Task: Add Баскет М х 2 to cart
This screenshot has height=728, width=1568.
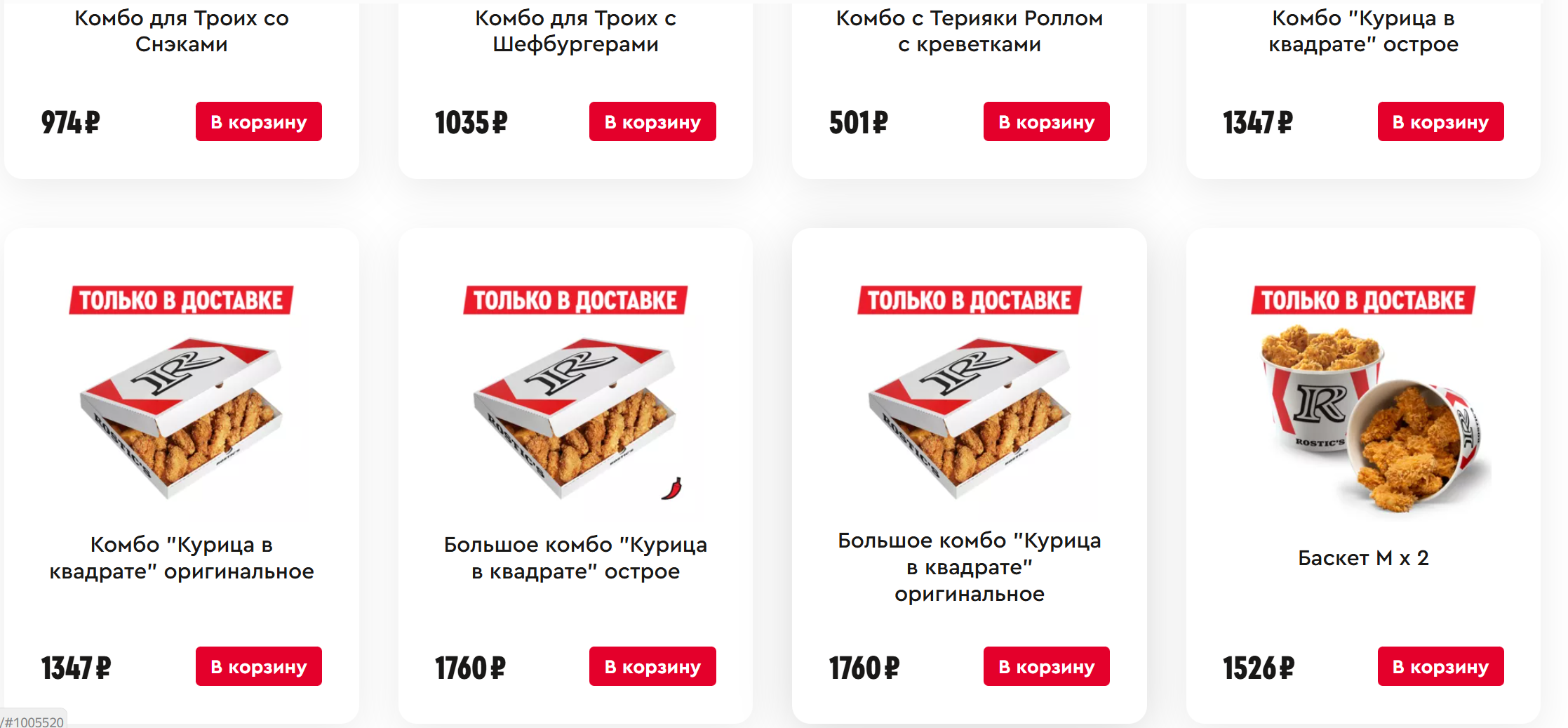Action: pos(1440,666)
